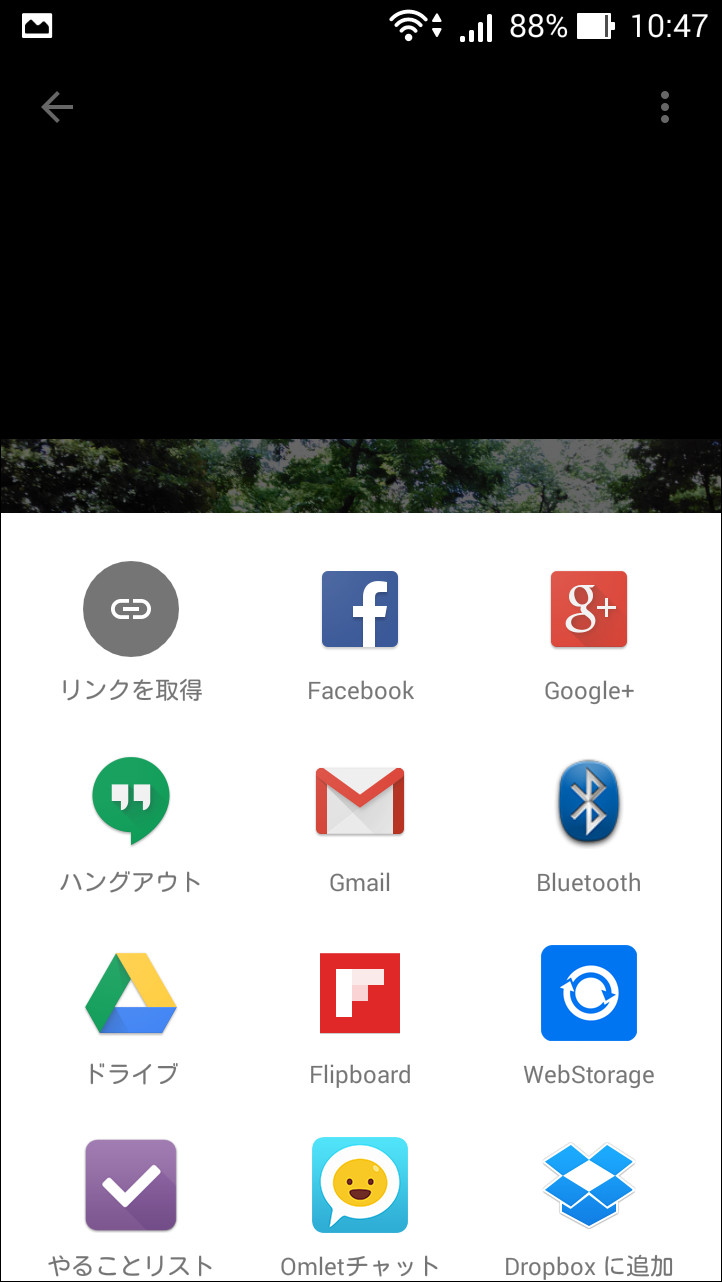Share the photo to Google+
722x1282 pixels.
coord(588,608)
